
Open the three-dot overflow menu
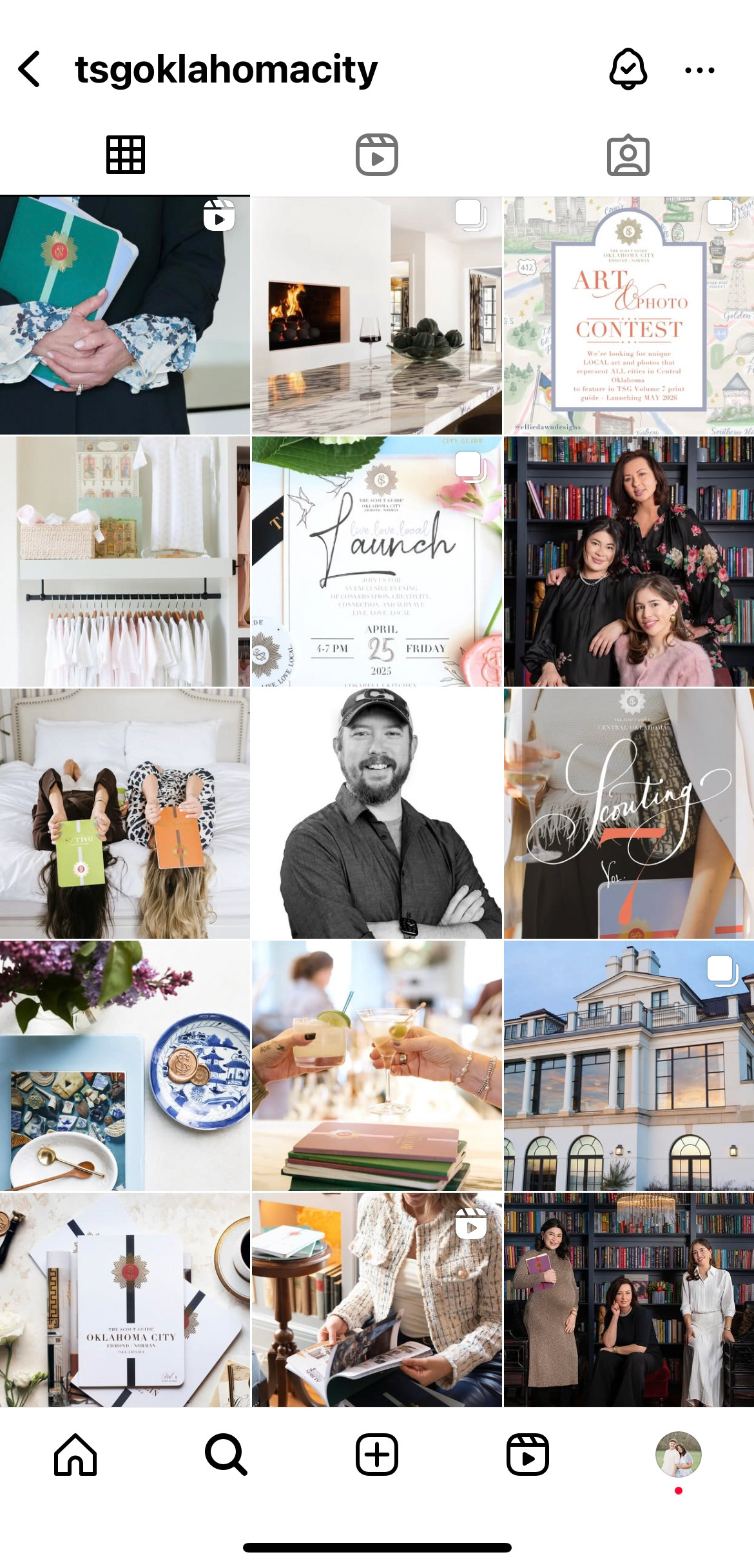699,70
